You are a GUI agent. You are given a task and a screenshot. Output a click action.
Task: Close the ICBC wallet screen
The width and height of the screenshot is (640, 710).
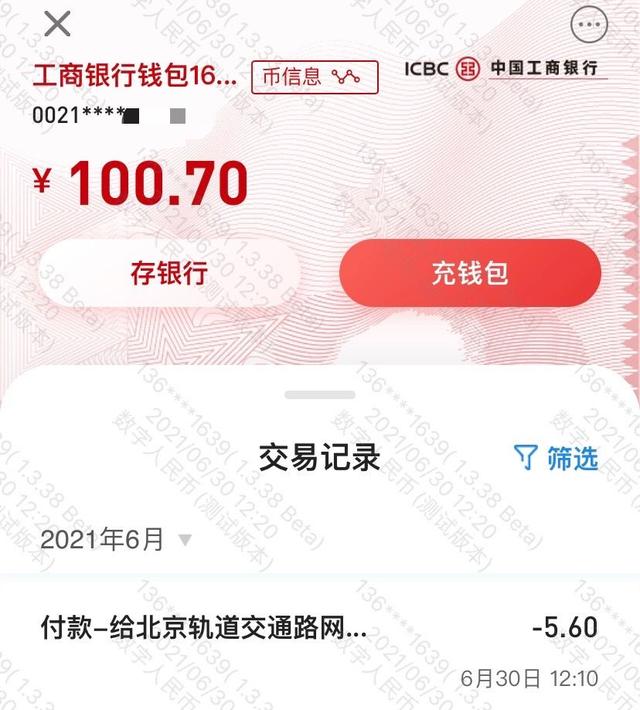(x=57, y=24)
